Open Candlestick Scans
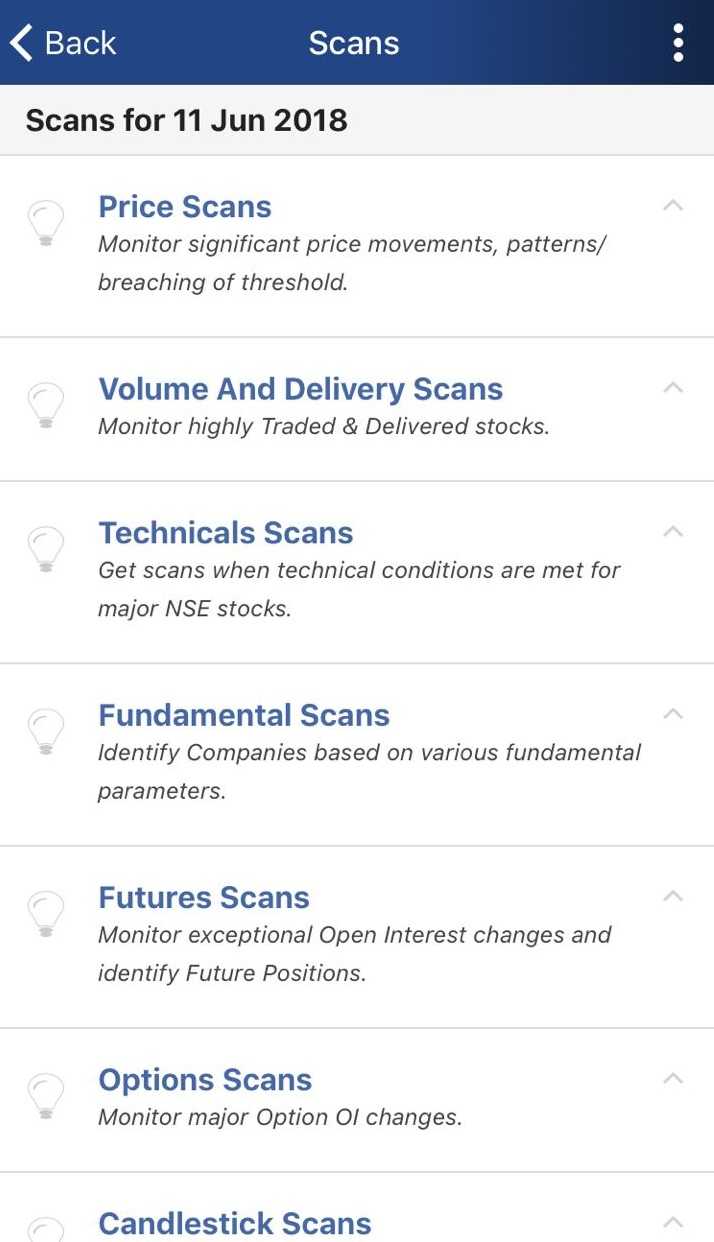714x1242 pixels. [235, 1223]
